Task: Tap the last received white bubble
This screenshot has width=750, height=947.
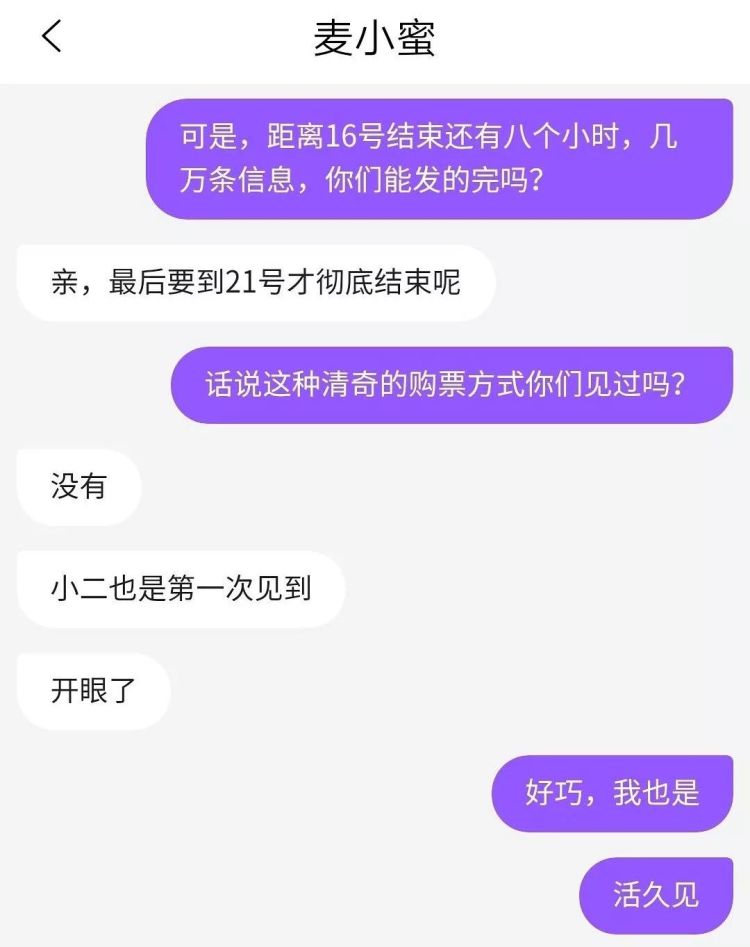Action: [x=94, y=691]
